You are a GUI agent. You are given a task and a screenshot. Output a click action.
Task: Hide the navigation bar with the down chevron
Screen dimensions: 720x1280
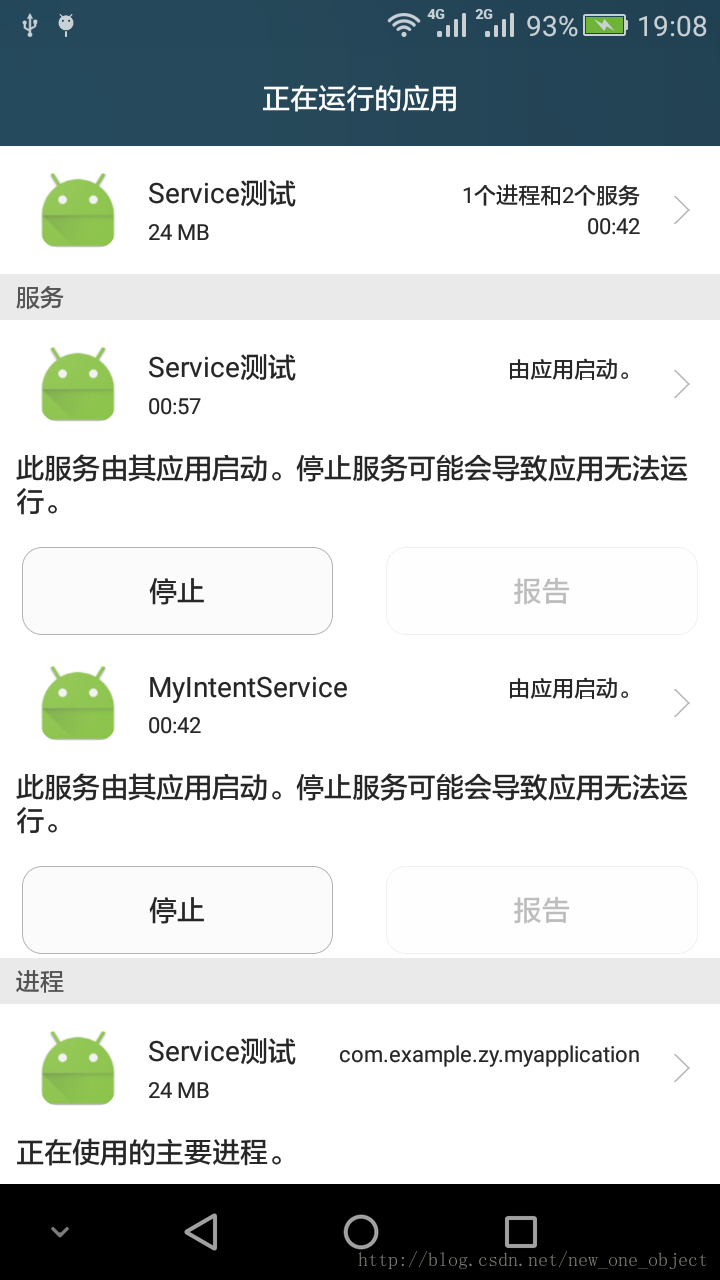pos(60,1232)
